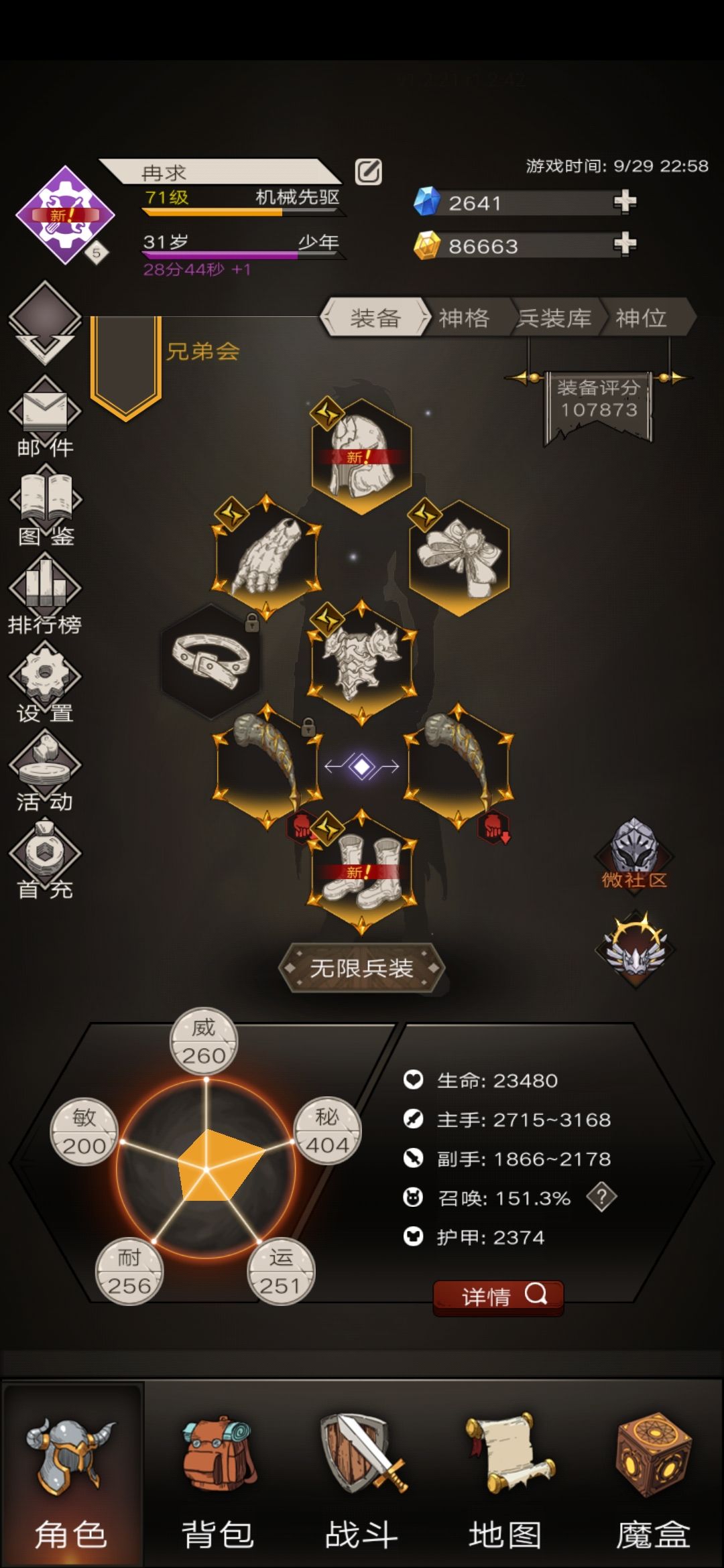
Task: Open the 微社区 community
Action: [633, 856]
